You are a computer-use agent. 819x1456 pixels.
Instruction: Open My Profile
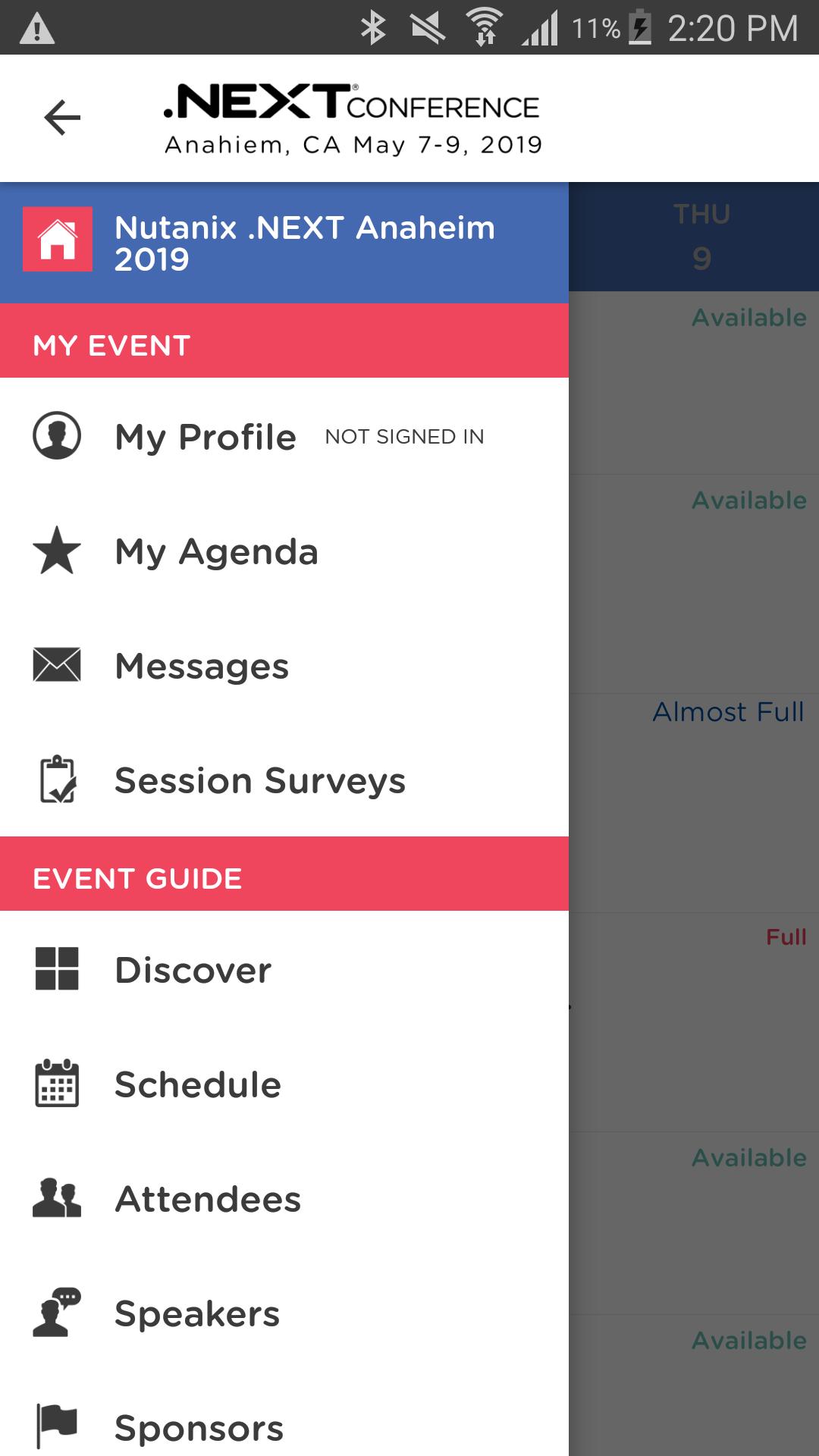click(205, 437)
